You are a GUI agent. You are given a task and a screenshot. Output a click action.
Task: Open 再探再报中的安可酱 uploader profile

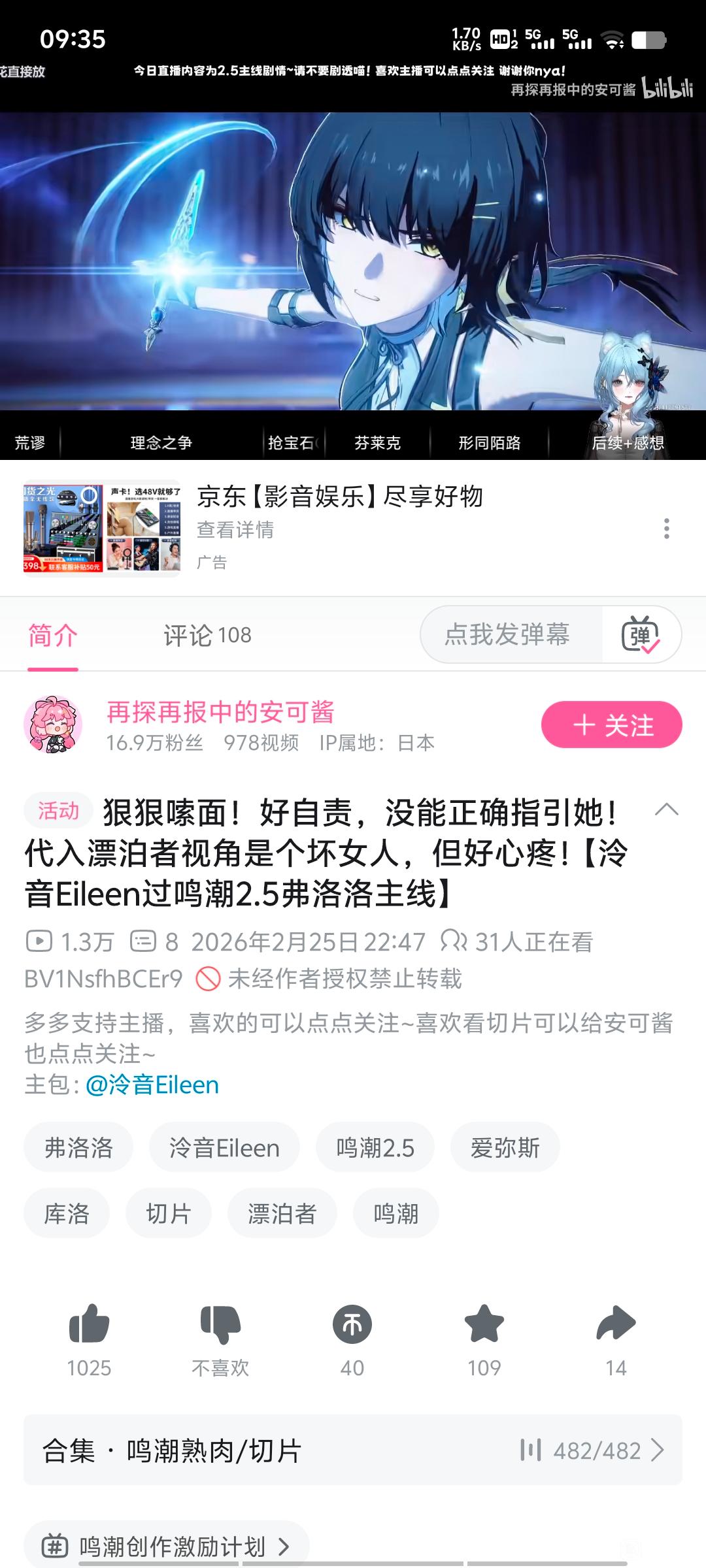(x=220, y=712)
